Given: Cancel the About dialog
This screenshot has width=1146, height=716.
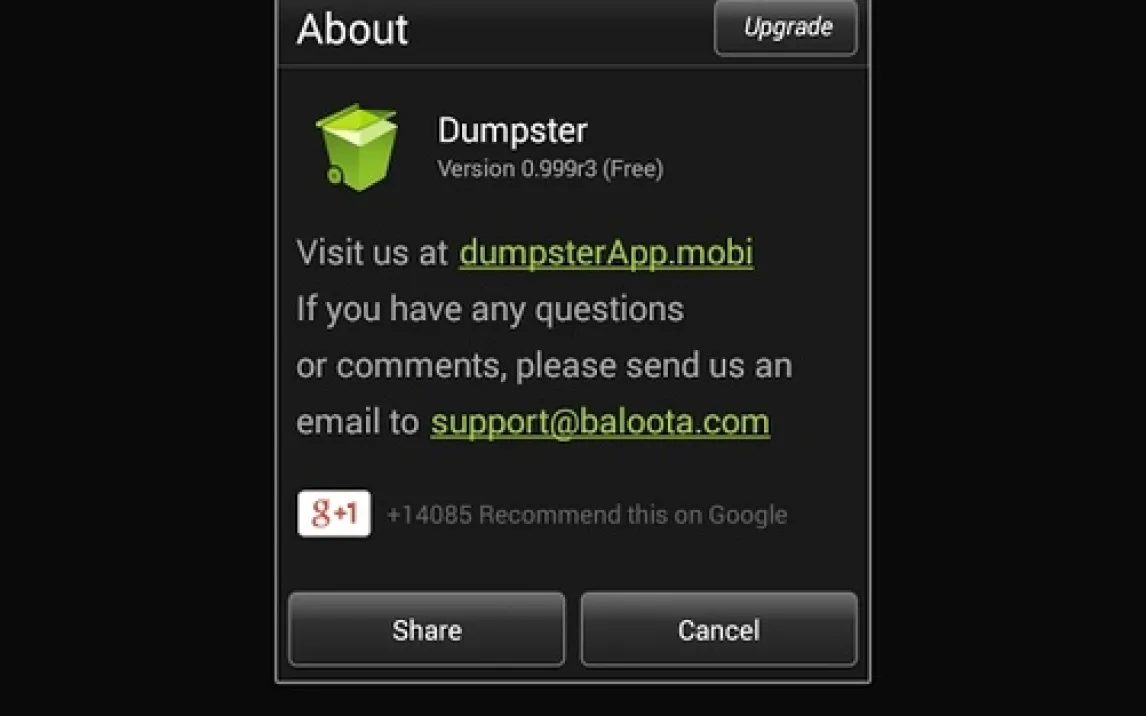Looking at the screenshot, I should (718, 630).
